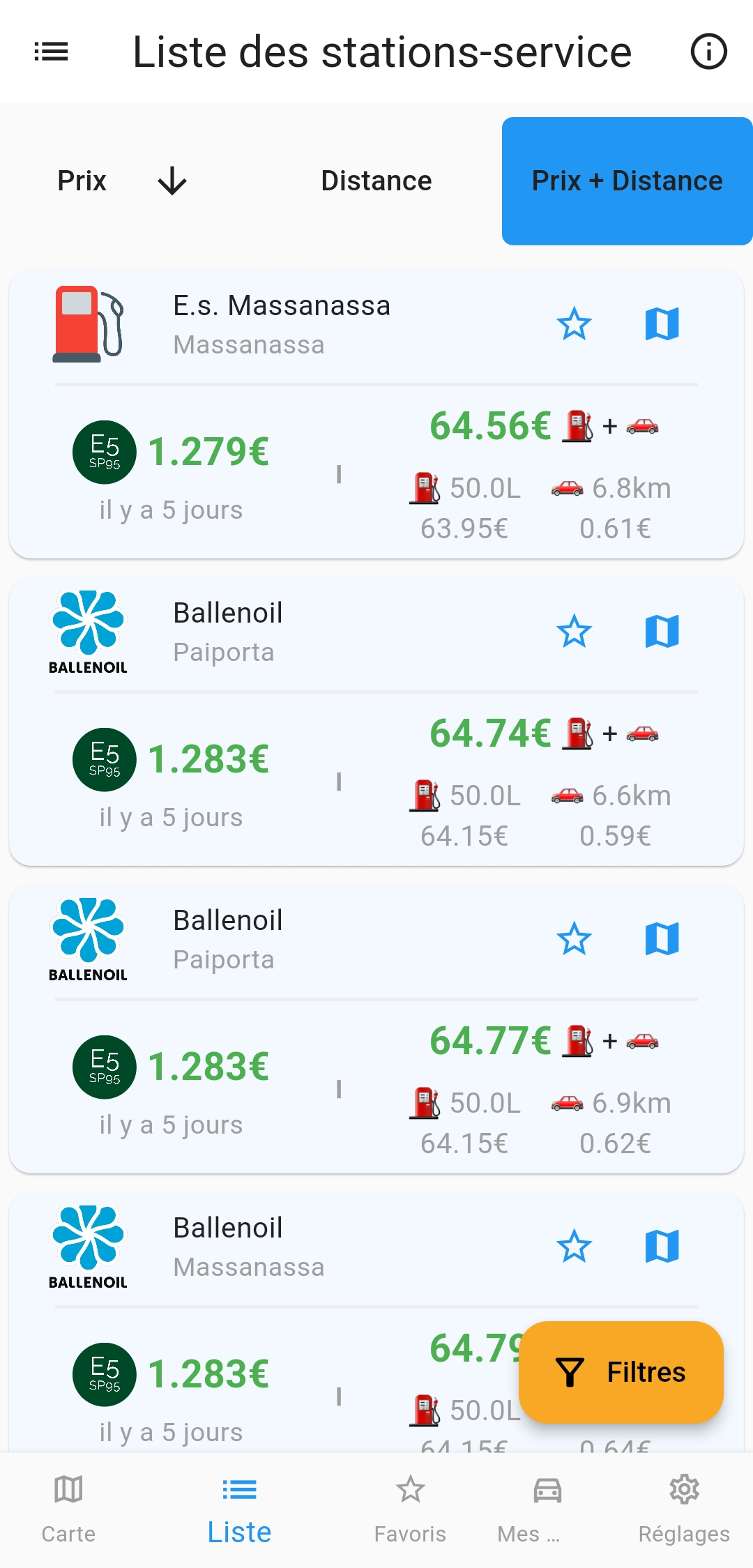Star the Ballenoil Massanassa station
Viewport: 753px width, 1568px height.
tap(574, 1247)
